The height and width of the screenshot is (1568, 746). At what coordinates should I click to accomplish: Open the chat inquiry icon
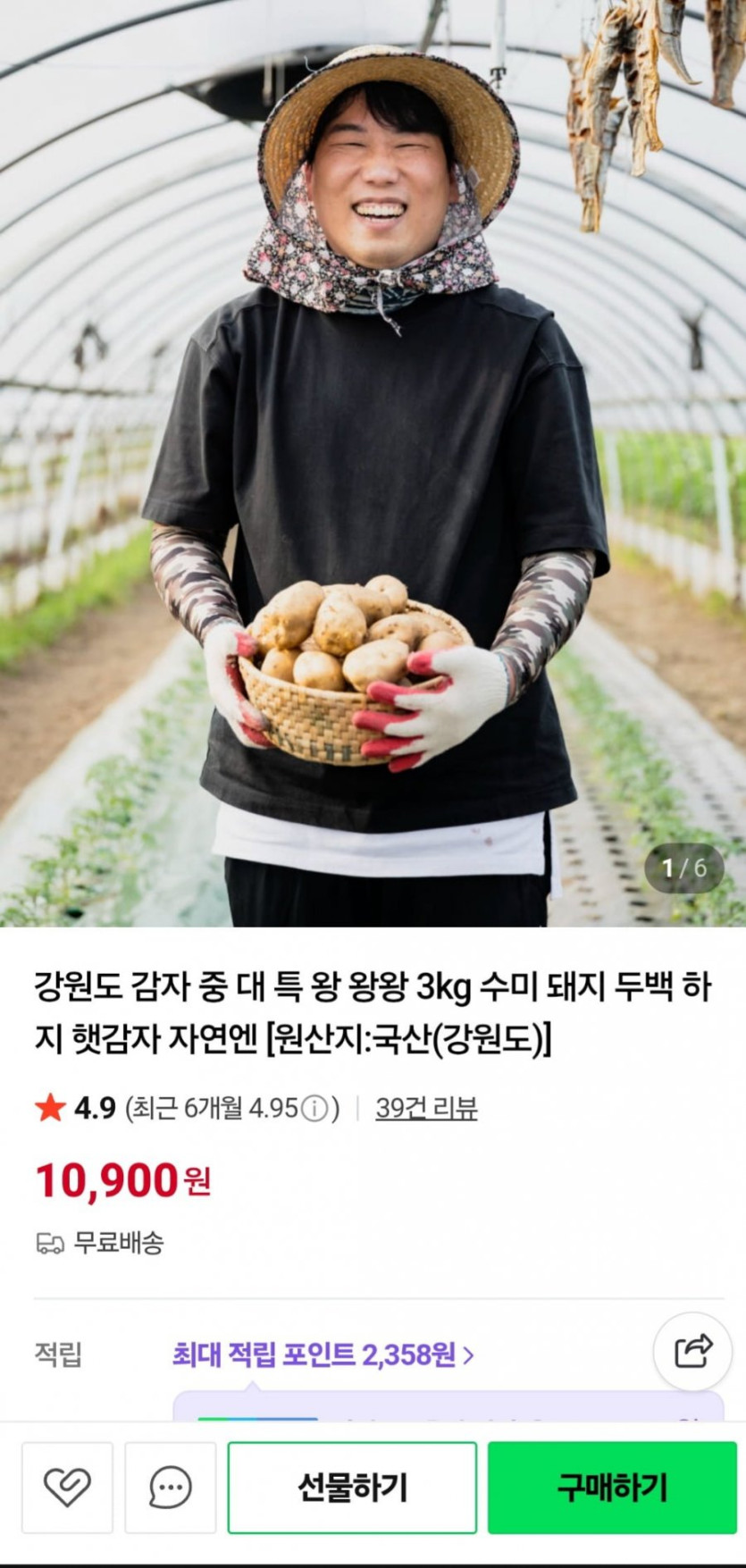coord(170,1488)
